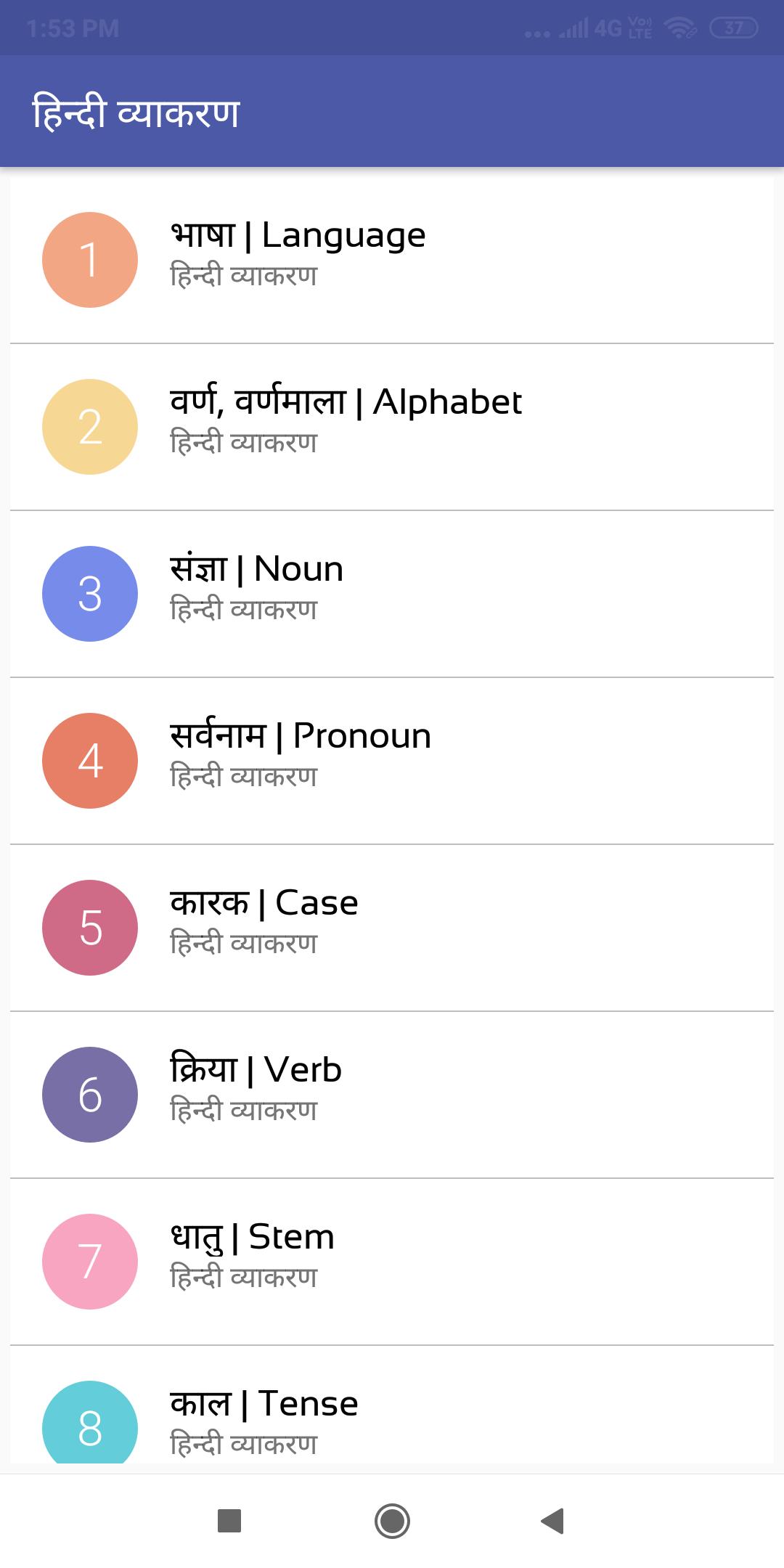This screenshot has height=1568, width=784.
Task: Open the संज्ञा | Noun topic
Action: click(392, 593)
